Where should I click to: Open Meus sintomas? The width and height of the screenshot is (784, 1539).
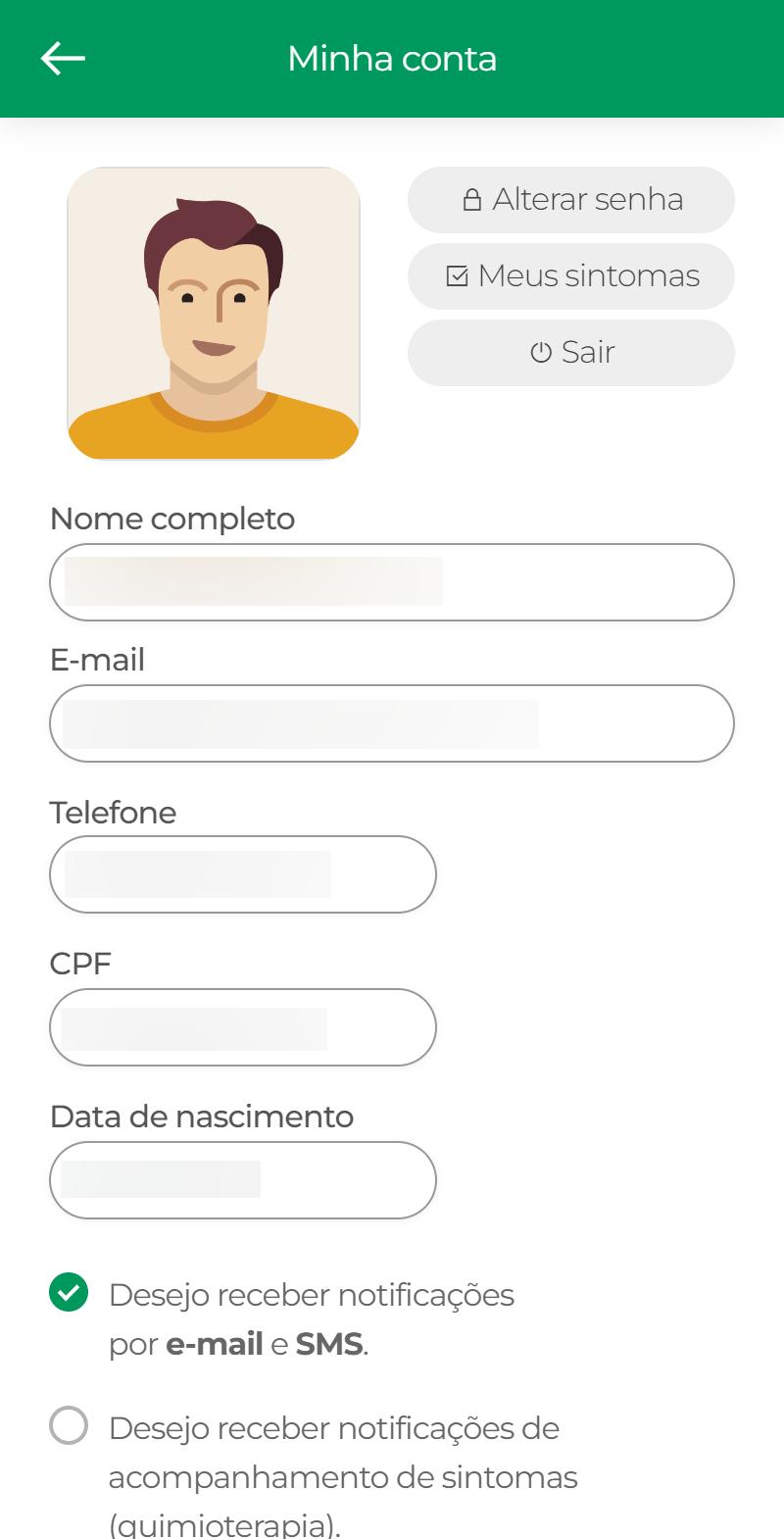point(571,276)
